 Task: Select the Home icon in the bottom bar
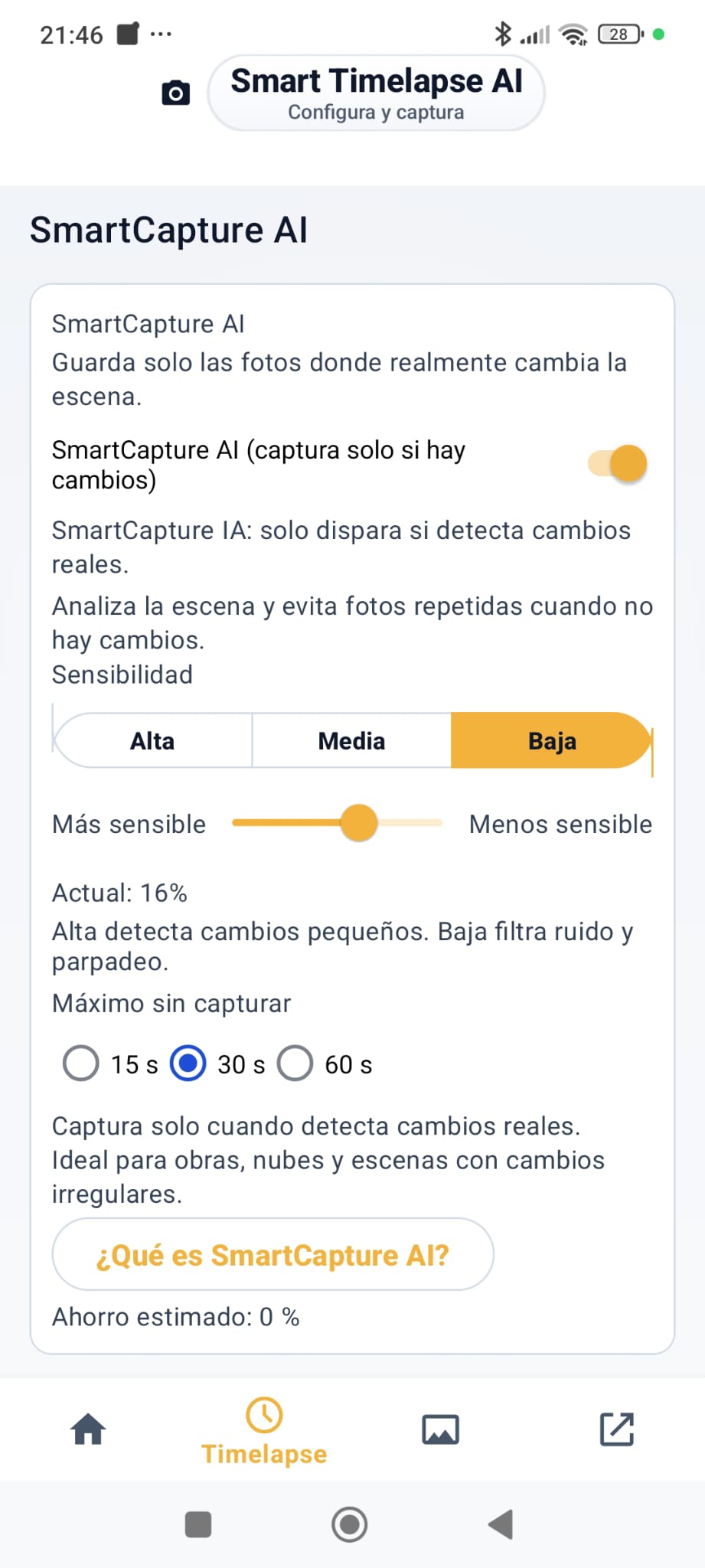[x=88, y=1428]
